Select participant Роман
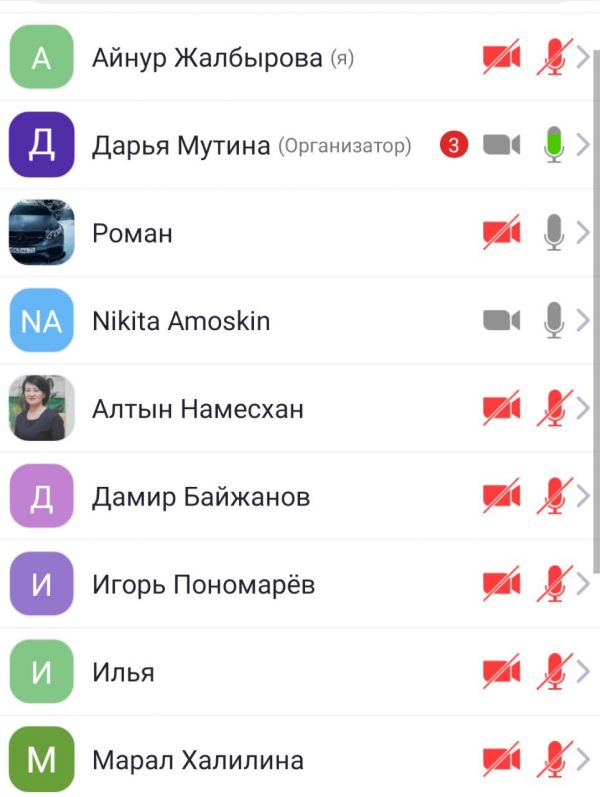 tap(132, 234)
